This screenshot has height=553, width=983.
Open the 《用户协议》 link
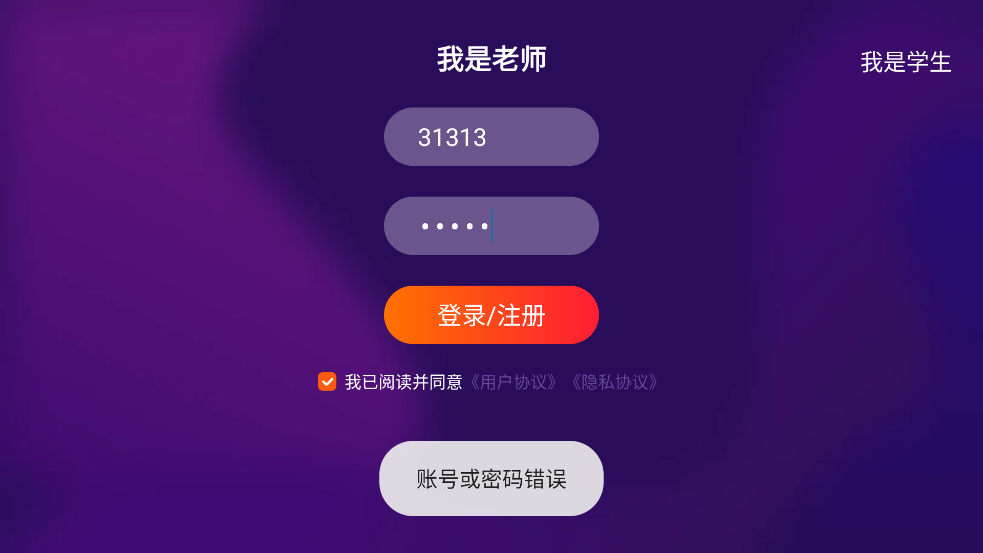[x=514, y=382]
